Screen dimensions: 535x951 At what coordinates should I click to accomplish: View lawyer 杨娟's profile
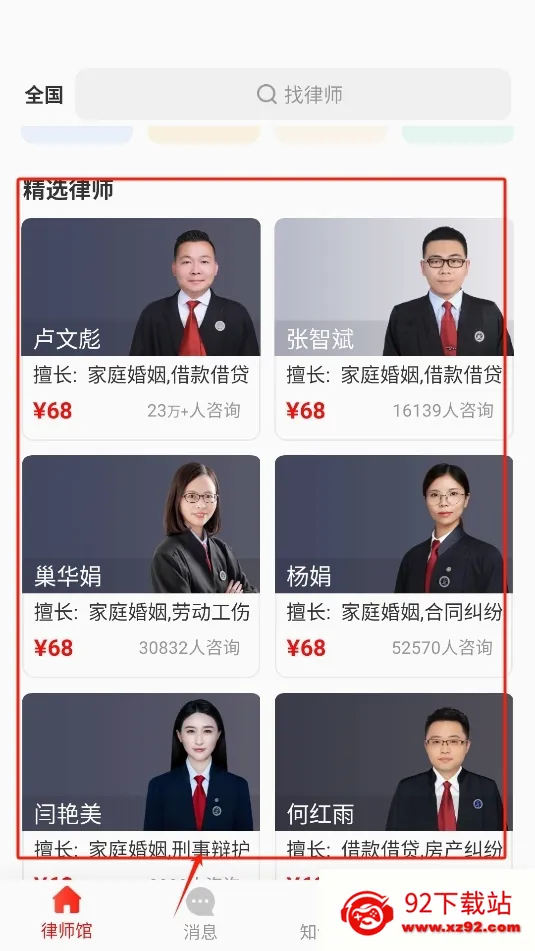tap(394, 566)
